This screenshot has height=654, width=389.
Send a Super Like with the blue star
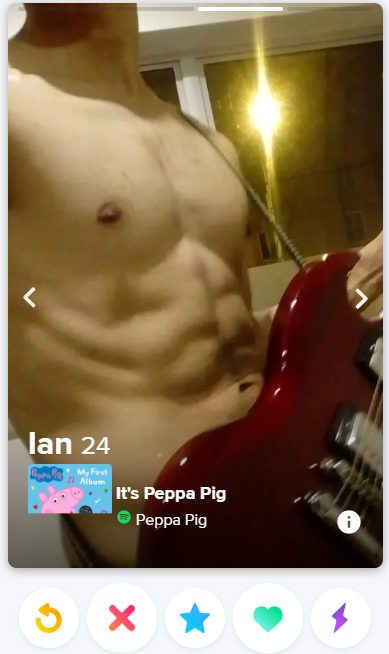pyautogui.click(x=195, y=618)
